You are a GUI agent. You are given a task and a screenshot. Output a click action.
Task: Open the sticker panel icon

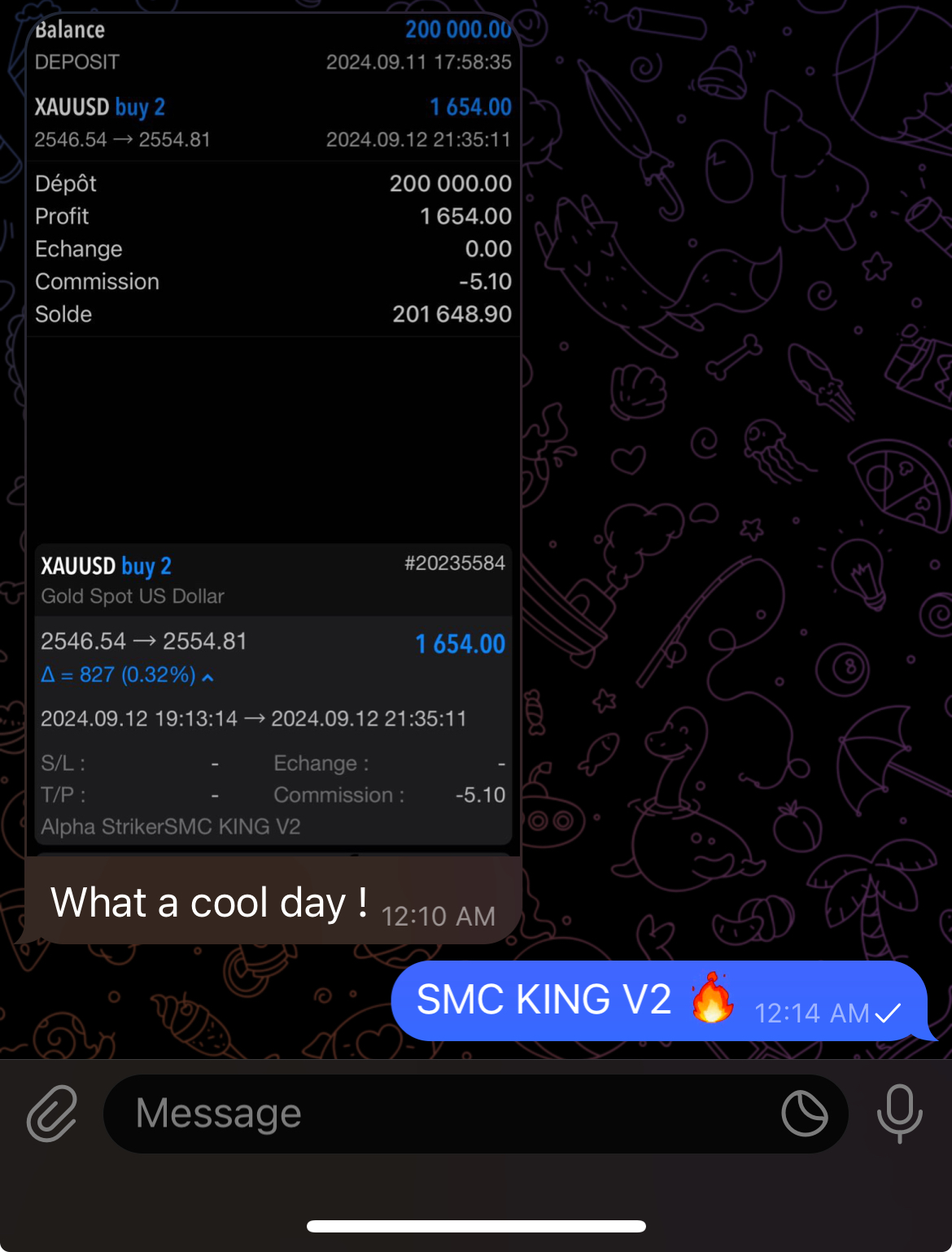pos(804,1113)
